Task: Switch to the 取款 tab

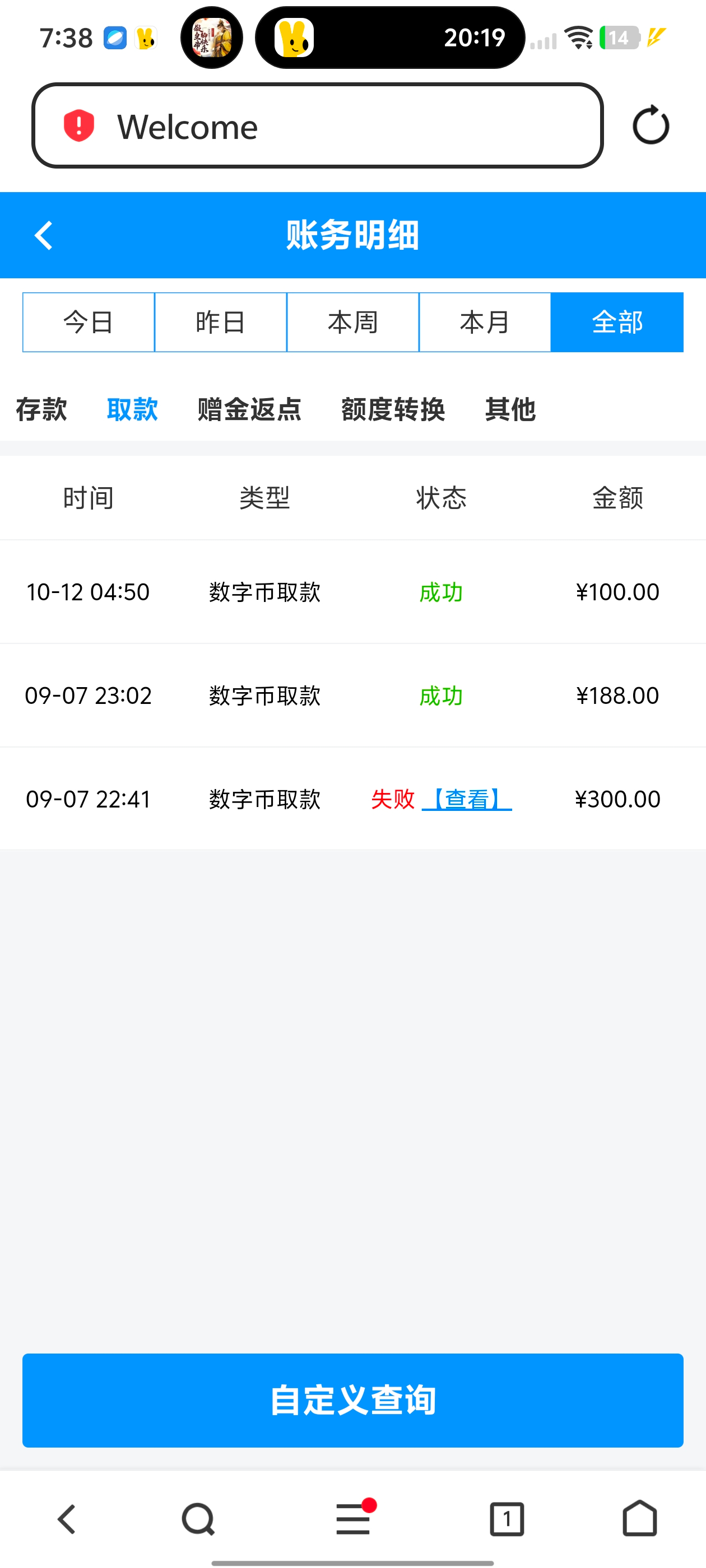Action: point(132,409)
